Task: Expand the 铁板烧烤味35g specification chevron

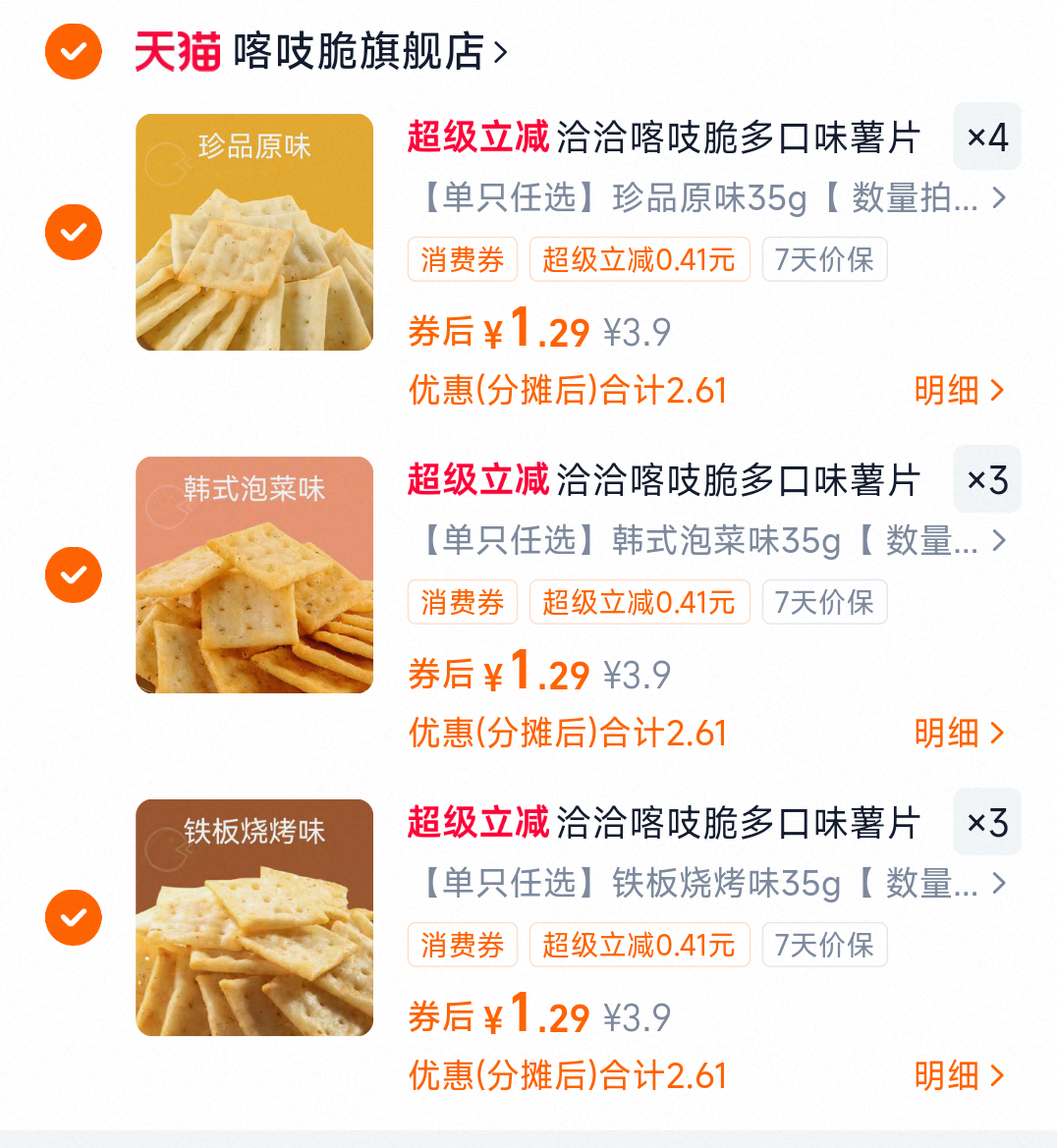Action: (1000, 884)
